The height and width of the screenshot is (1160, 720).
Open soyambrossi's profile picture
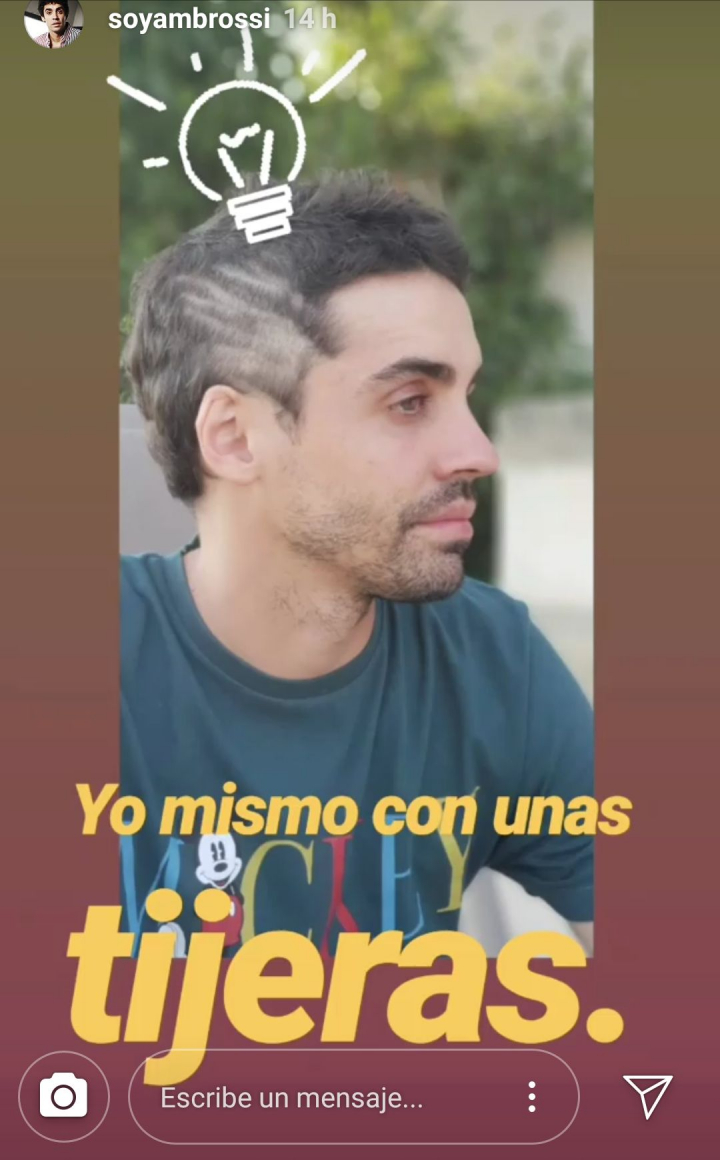[x=53, y=22]
